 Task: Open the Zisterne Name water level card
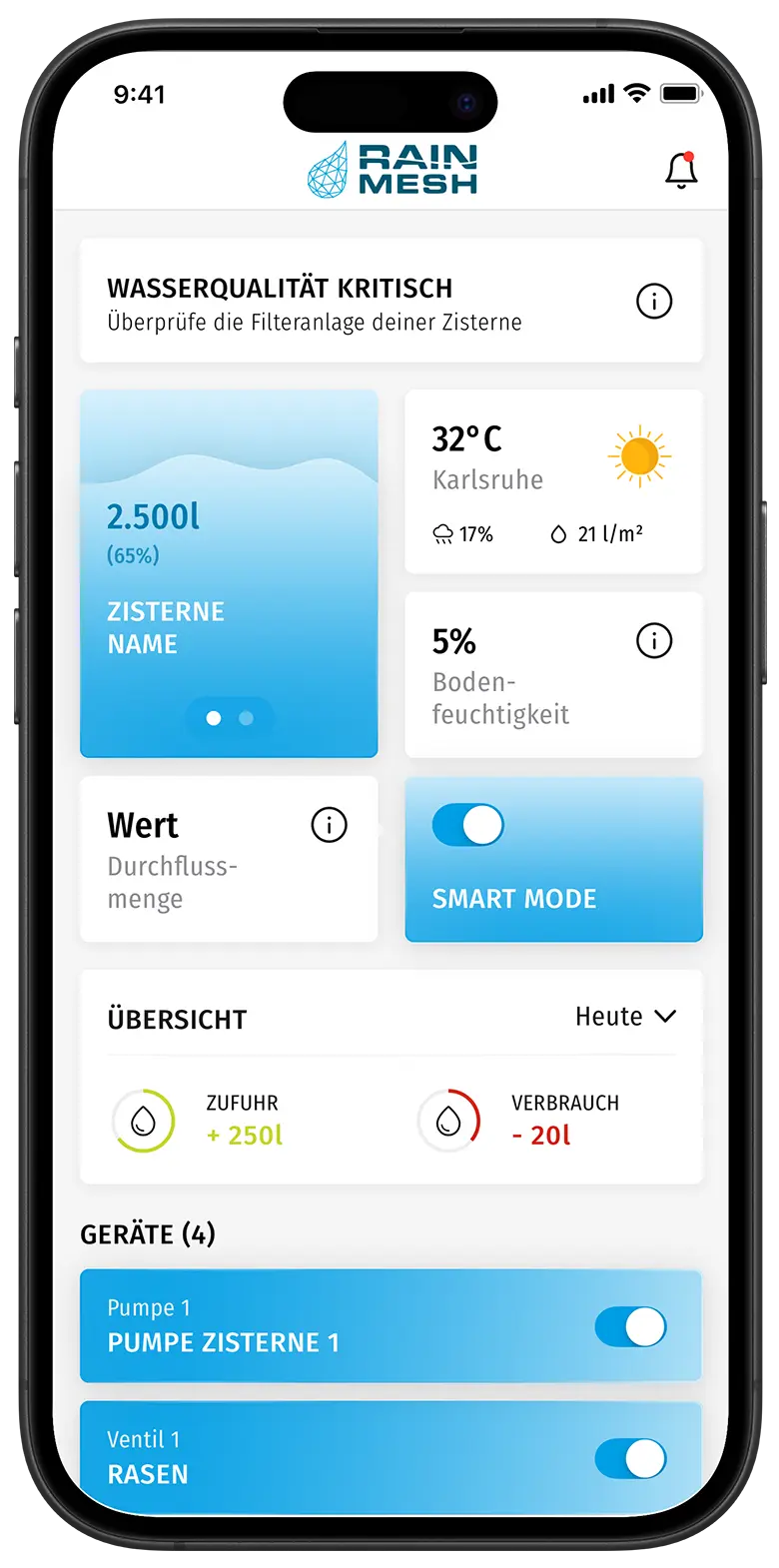pos(229,572)
